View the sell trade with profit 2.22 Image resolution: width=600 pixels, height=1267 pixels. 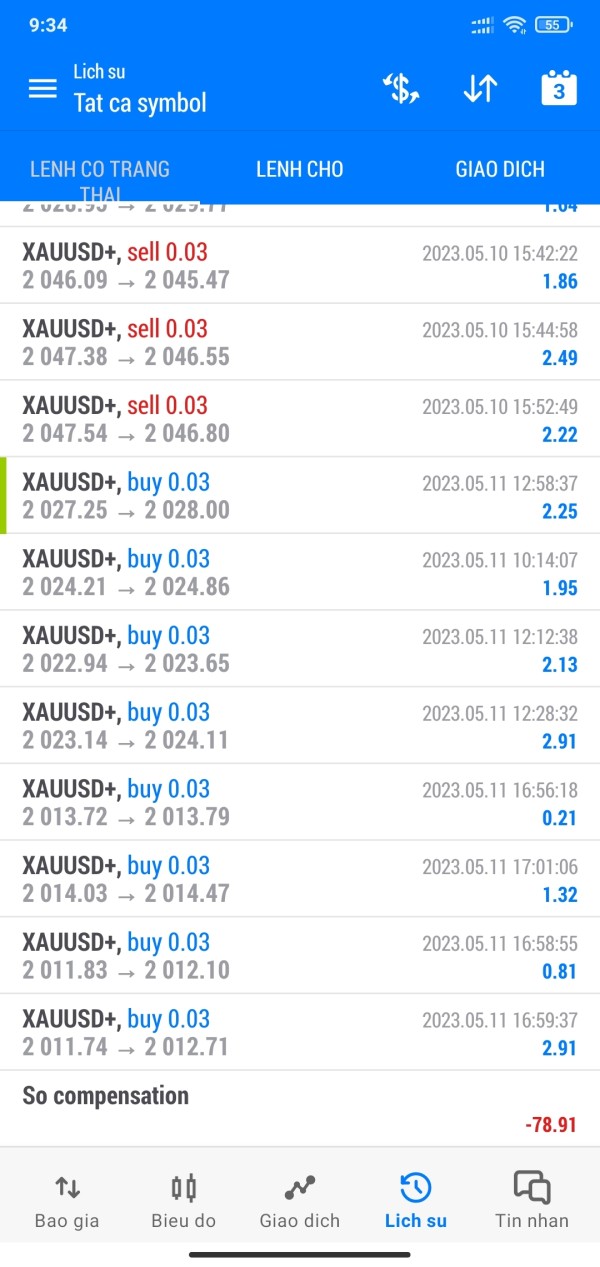pyautogui.click(x=300, y=419)
